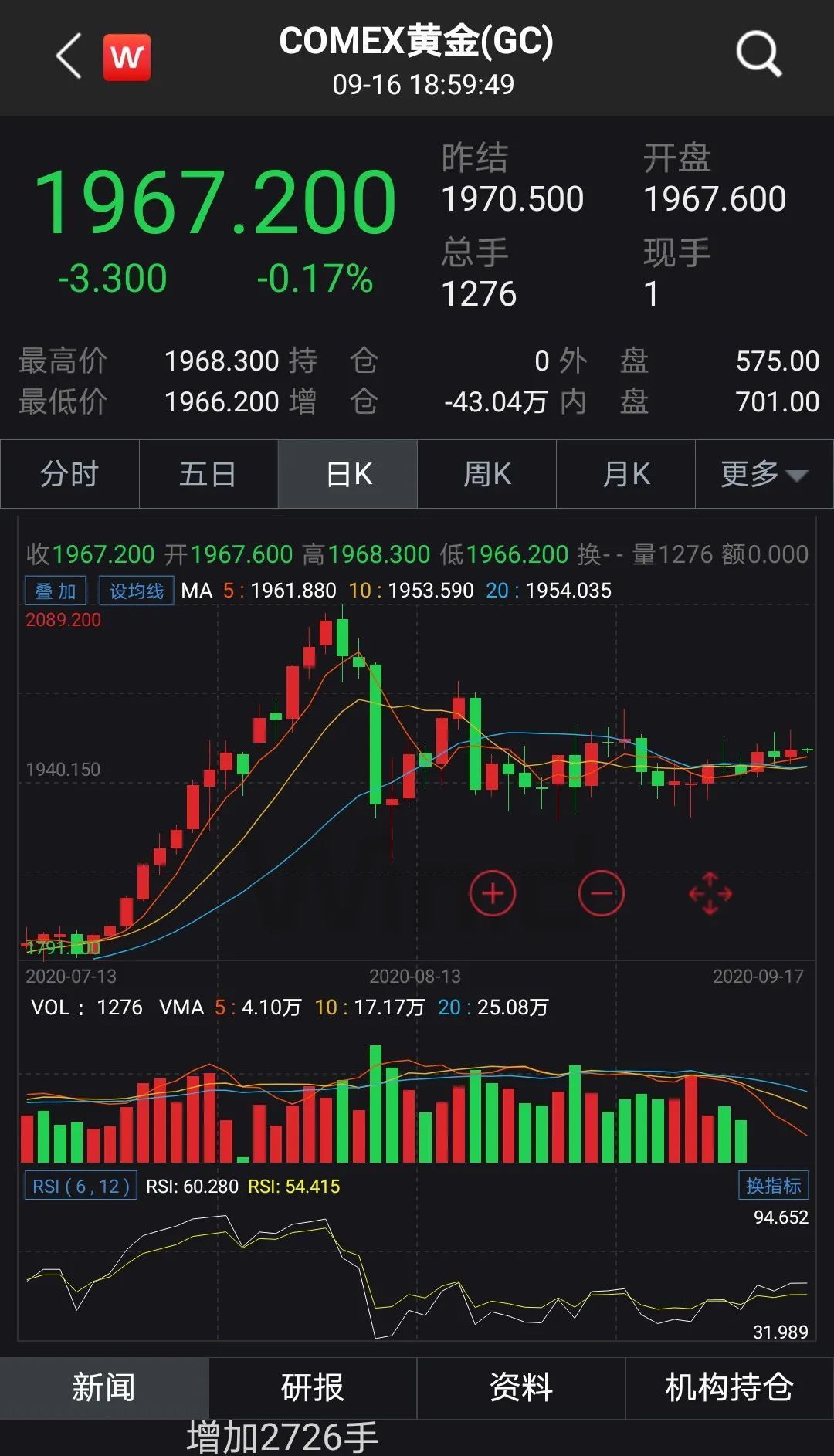Open search via the magnifier icon
Image resolution: width=834 pixels, height=1456 pixels.
tap(758, 56)
